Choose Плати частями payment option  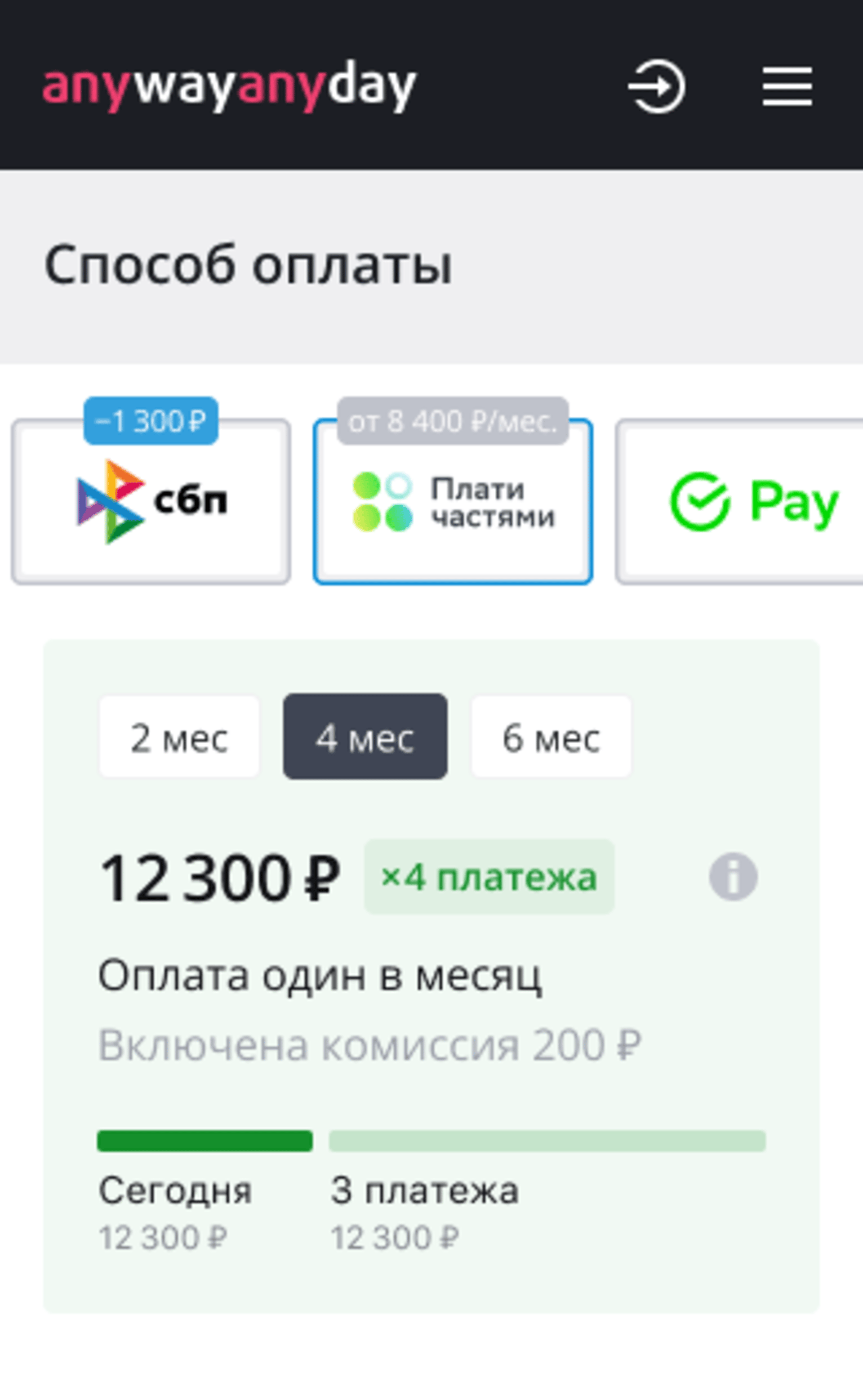point(453,502)
